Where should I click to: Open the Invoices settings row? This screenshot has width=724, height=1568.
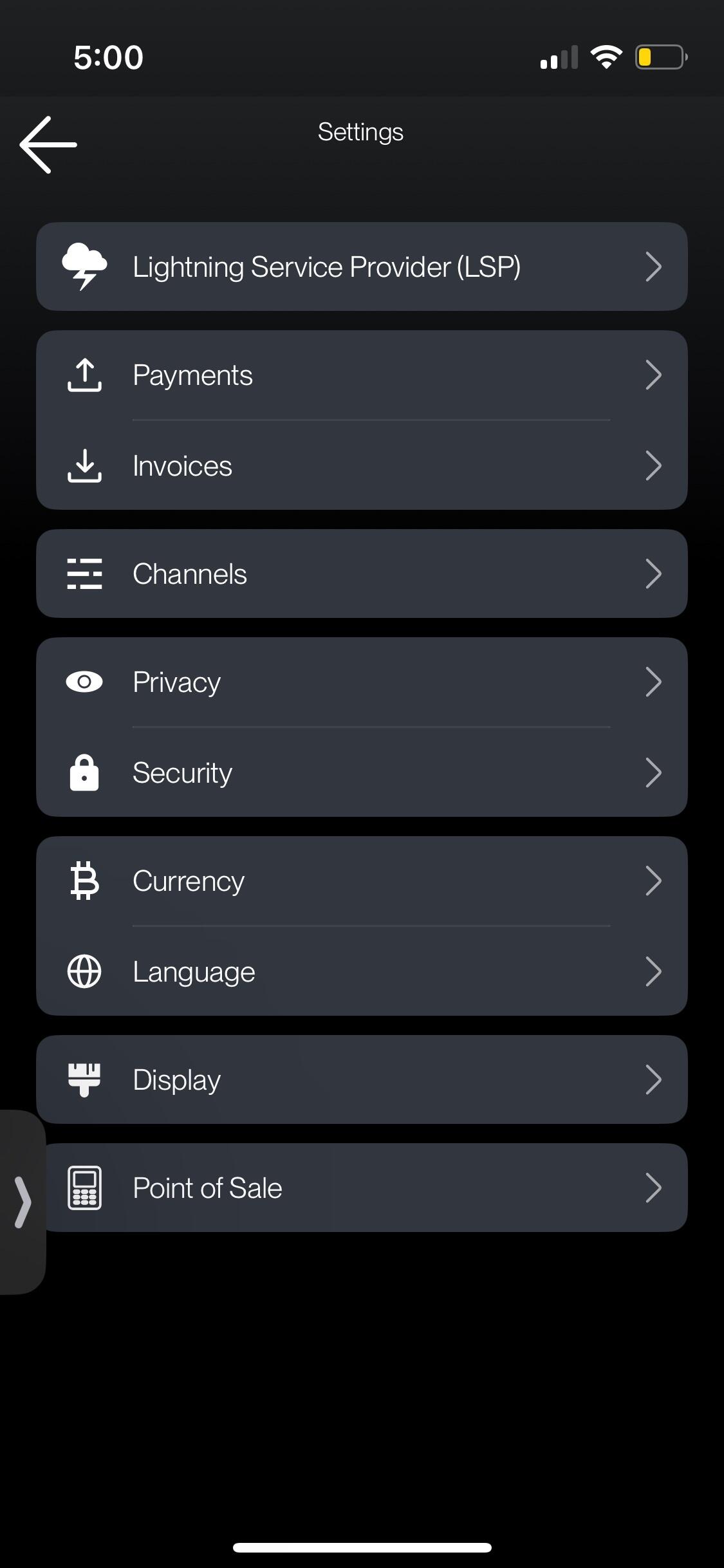362,465
